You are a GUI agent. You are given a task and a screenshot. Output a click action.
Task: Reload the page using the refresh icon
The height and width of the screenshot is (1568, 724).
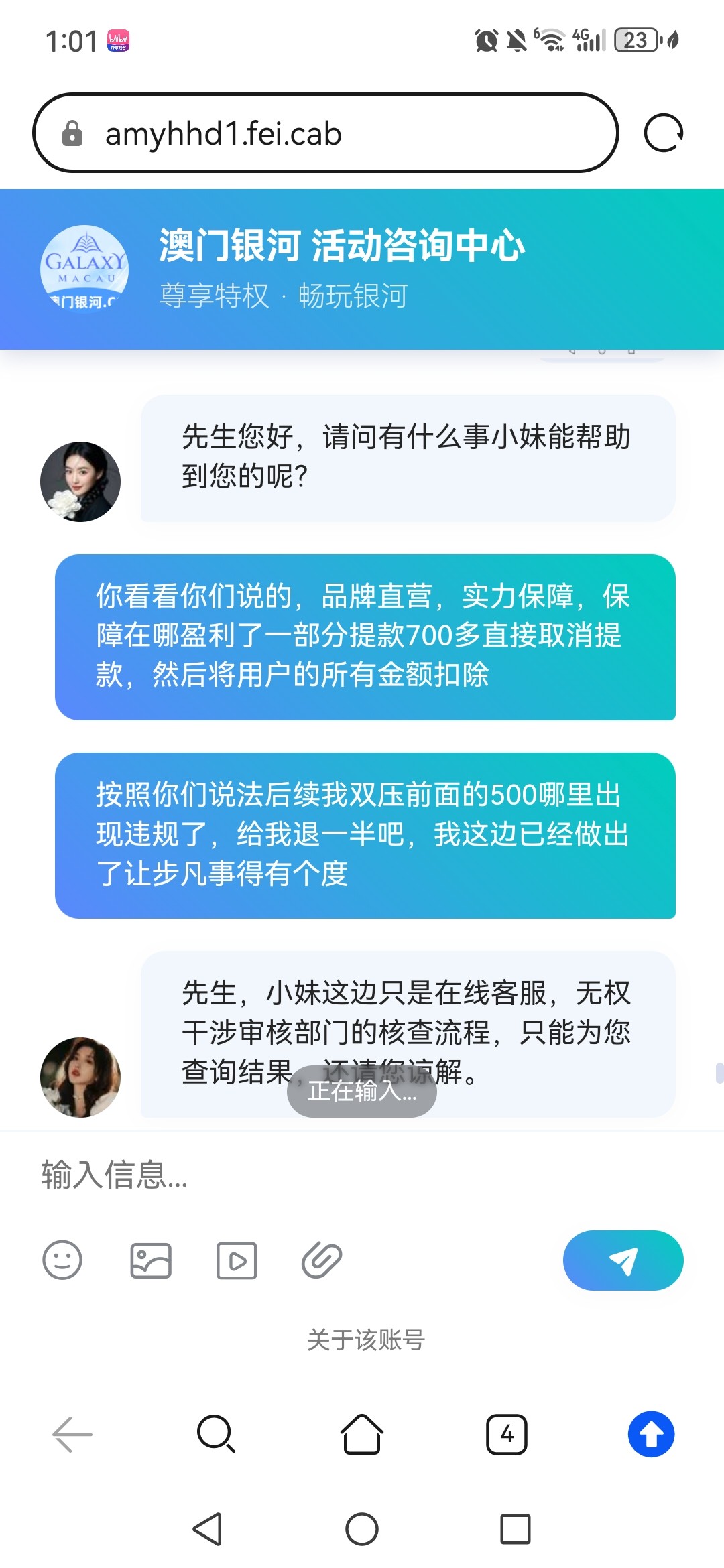[x=665, y=132]
